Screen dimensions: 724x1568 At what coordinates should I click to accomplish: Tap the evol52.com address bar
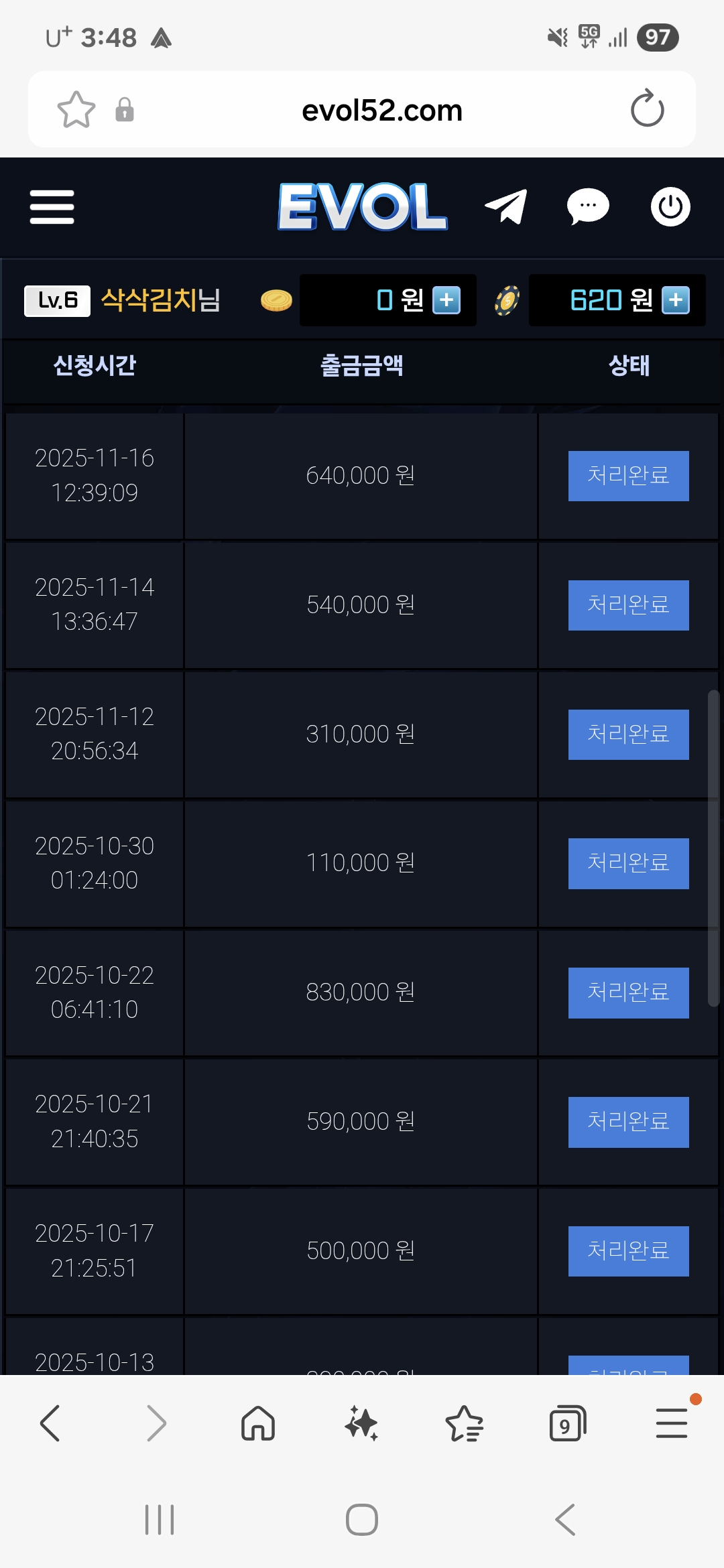(x=382, y=111)
